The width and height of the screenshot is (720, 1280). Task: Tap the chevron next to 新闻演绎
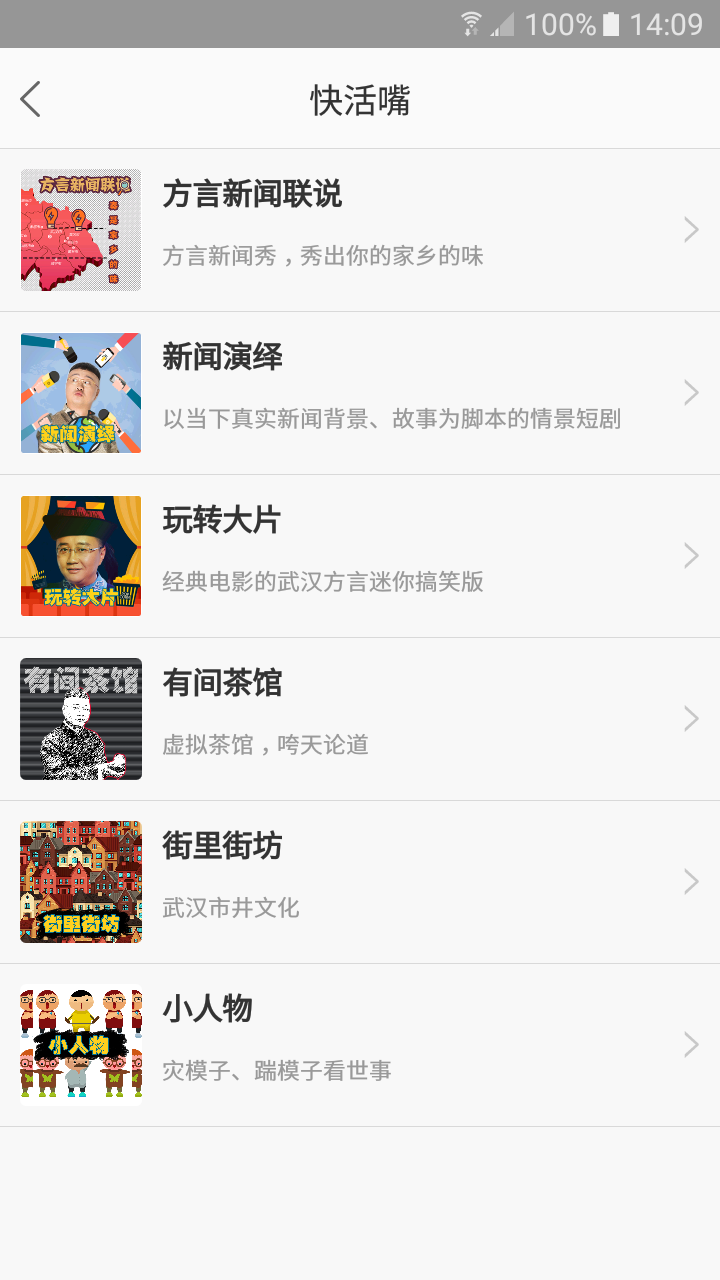click(691, 393)
